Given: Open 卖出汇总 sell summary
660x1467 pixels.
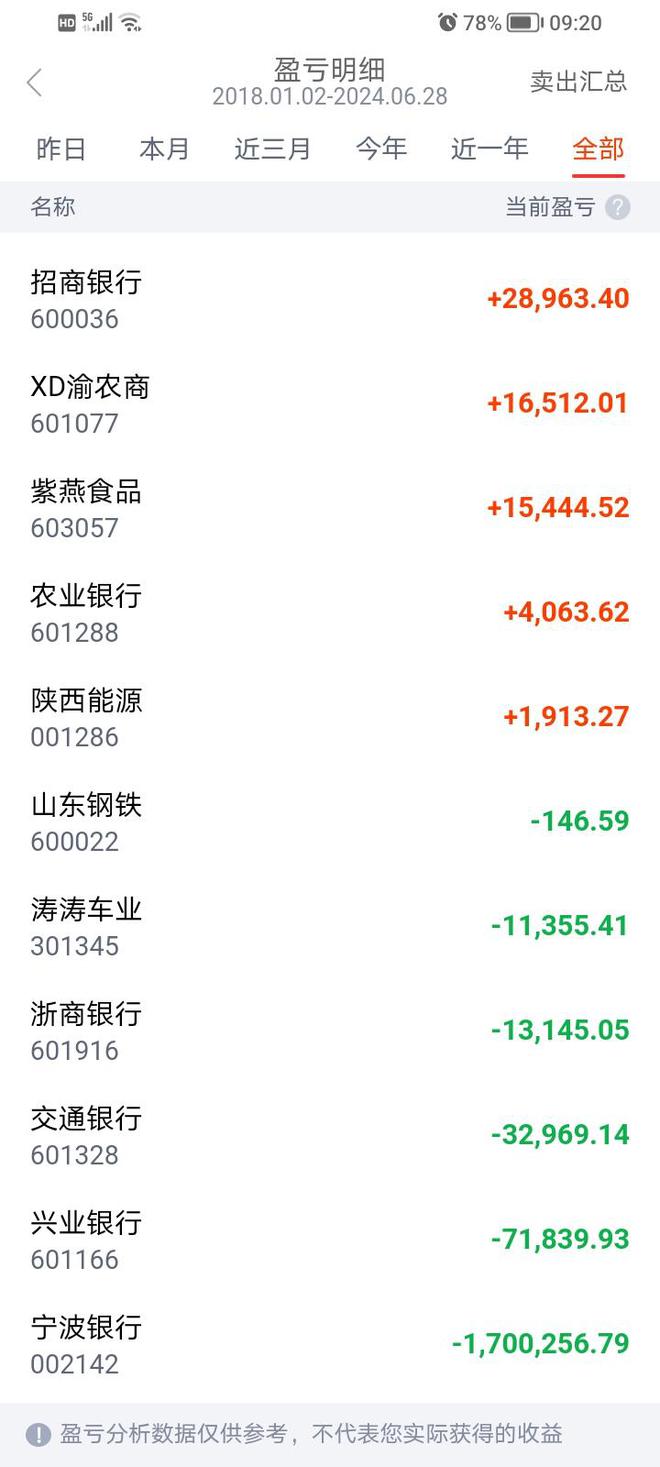Looking at the screenshot, I should (x=578, y=82).
